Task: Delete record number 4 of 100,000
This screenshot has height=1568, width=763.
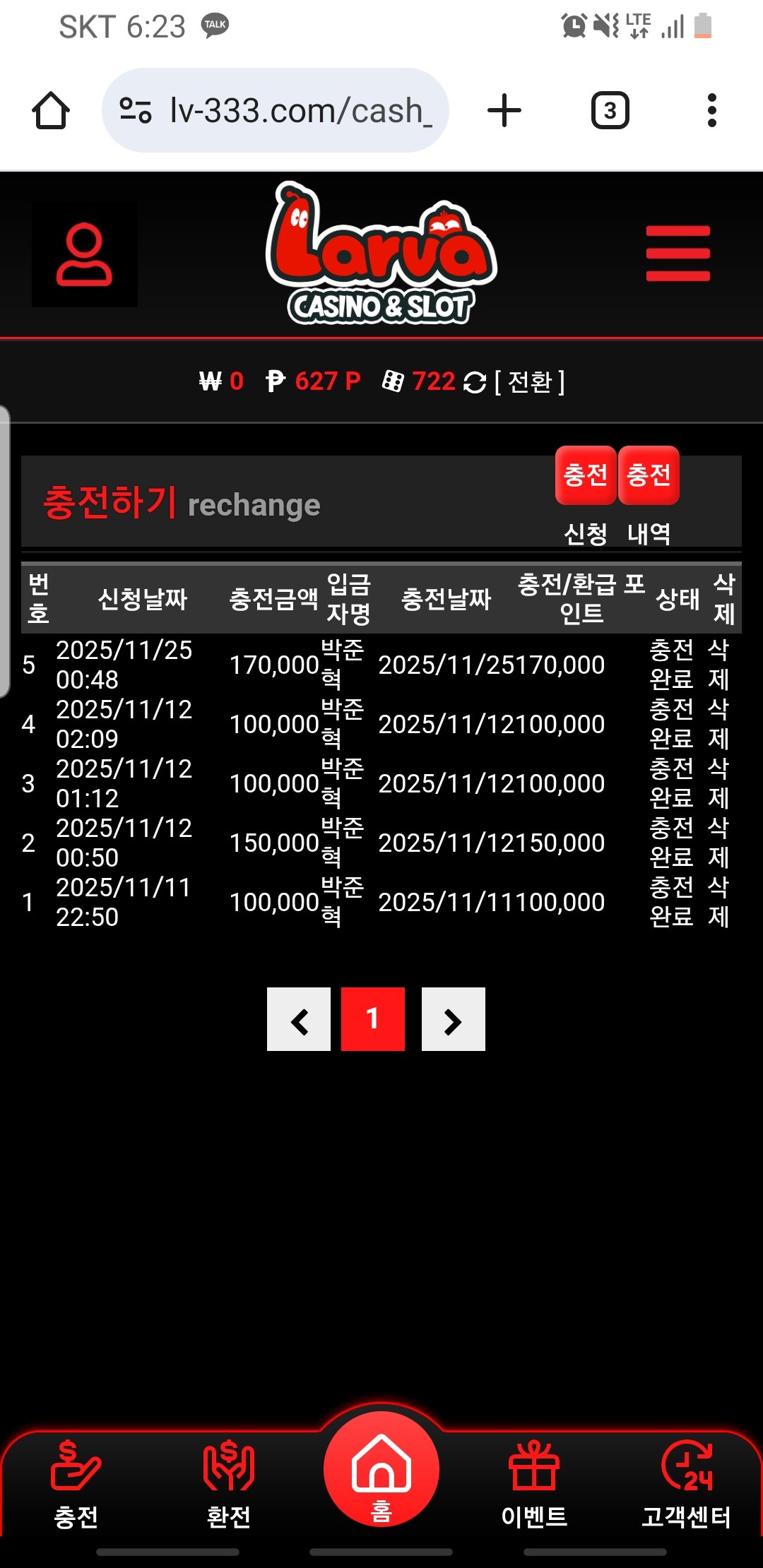Action: [x=718, y=724]
